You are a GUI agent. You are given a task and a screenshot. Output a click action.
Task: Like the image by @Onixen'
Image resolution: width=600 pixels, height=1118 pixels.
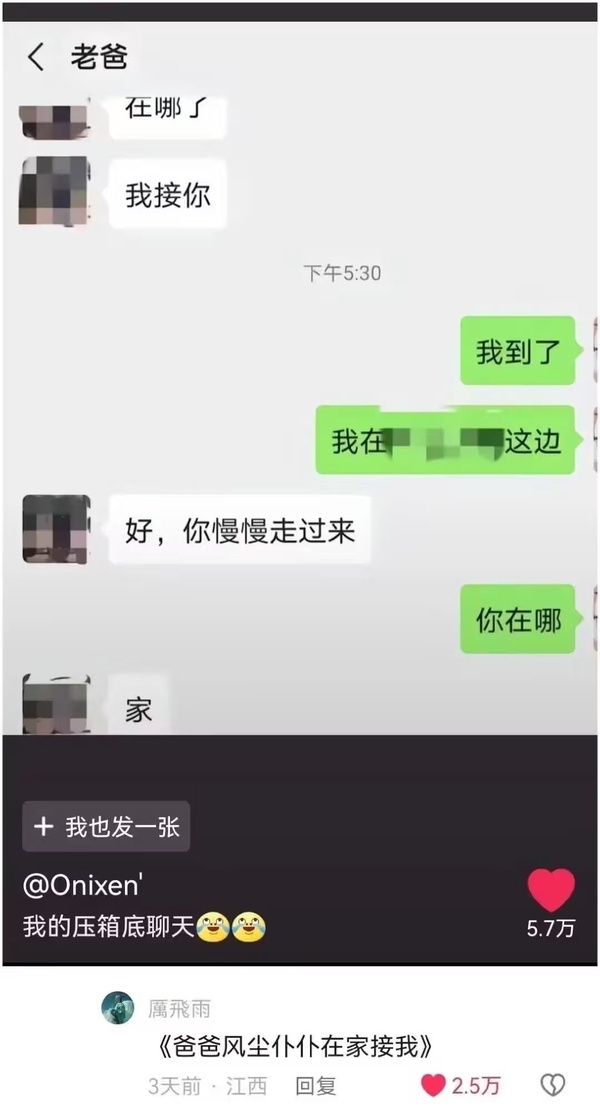coord(551,890)
